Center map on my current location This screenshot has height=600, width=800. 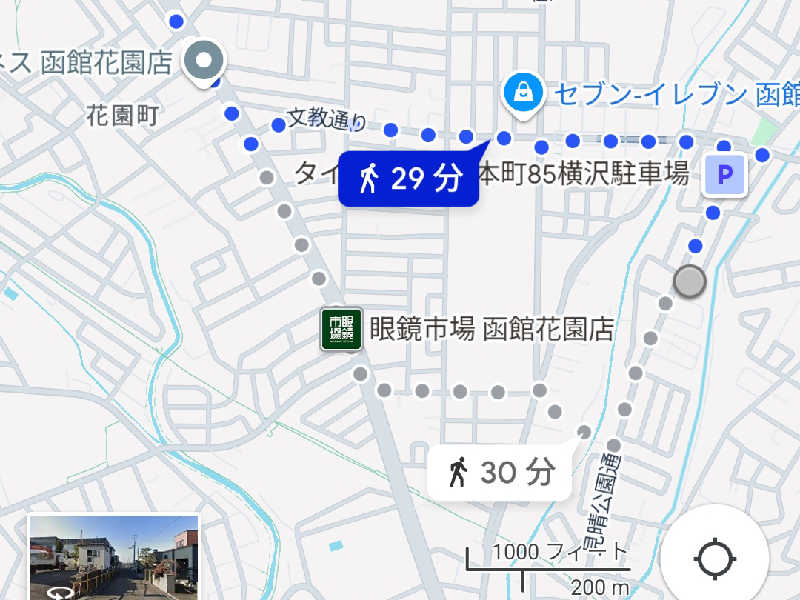[714, 558]
